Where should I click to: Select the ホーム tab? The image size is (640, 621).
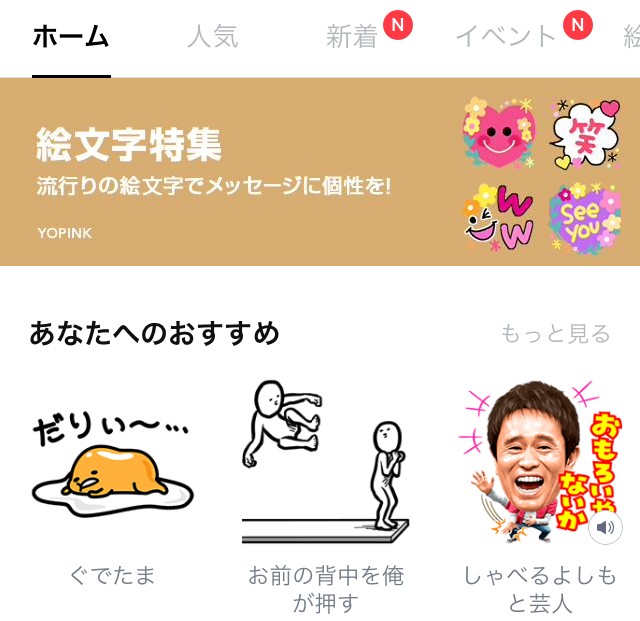point(71,37)
